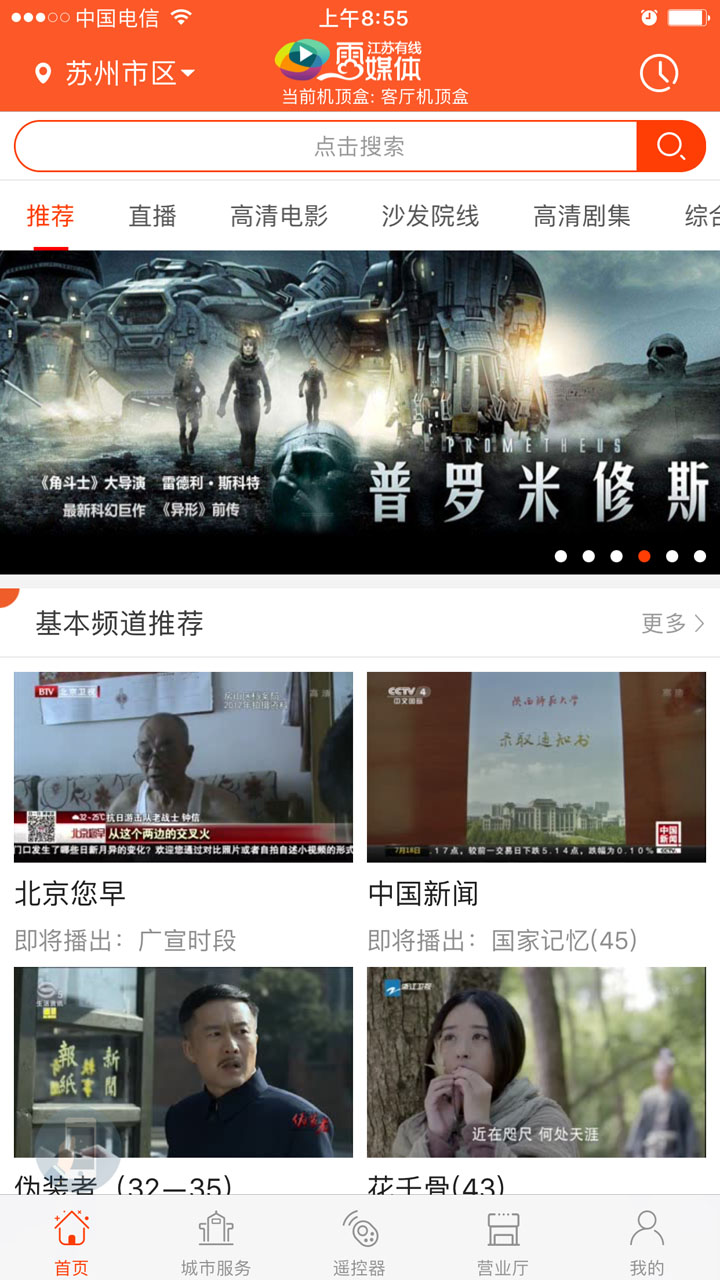
Task: Select the 高清剧集 tab
Action: pyautogui.click(x=581, y=216)
